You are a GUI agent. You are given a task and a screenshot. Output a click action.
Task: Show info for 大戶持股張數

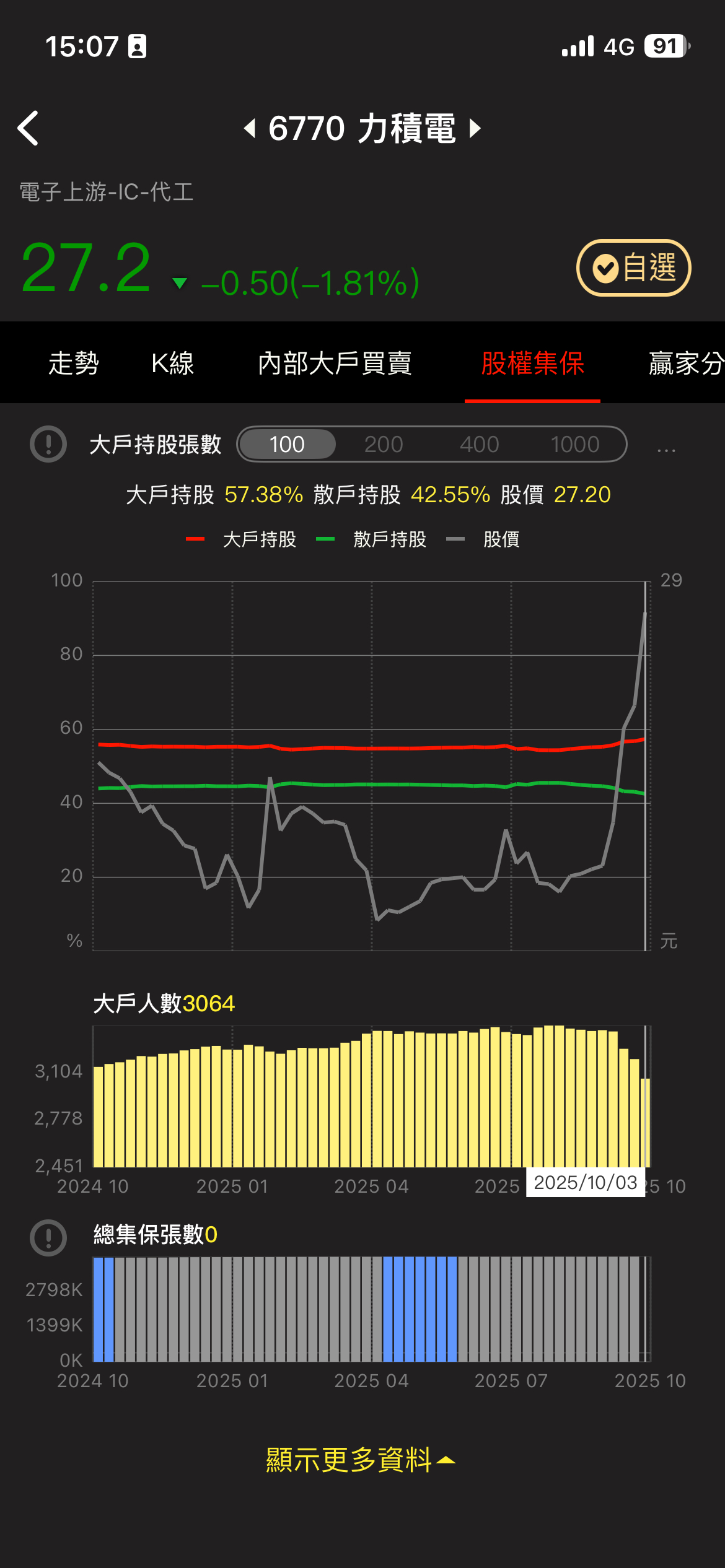[48, 444]
